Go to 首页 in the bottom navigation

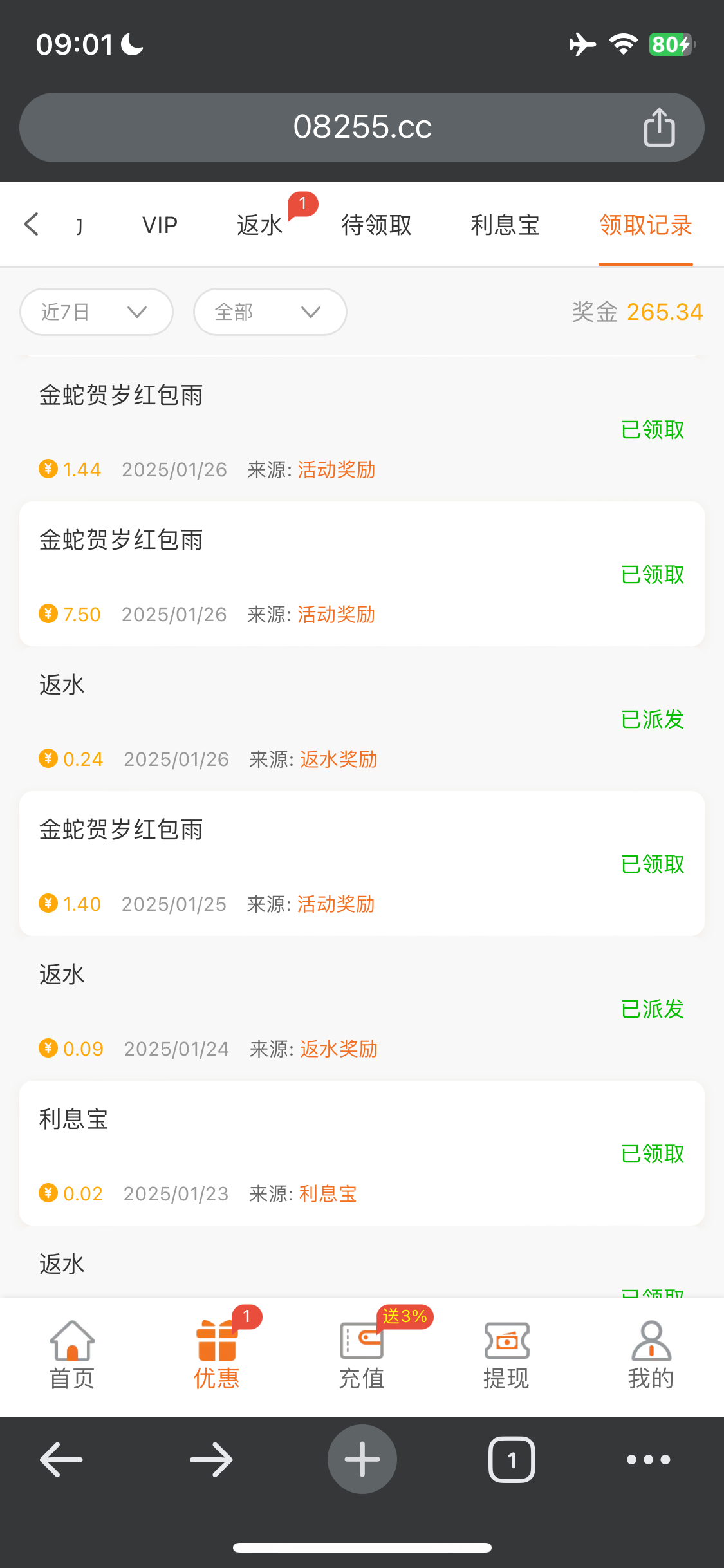click(x=72, y=1355)
